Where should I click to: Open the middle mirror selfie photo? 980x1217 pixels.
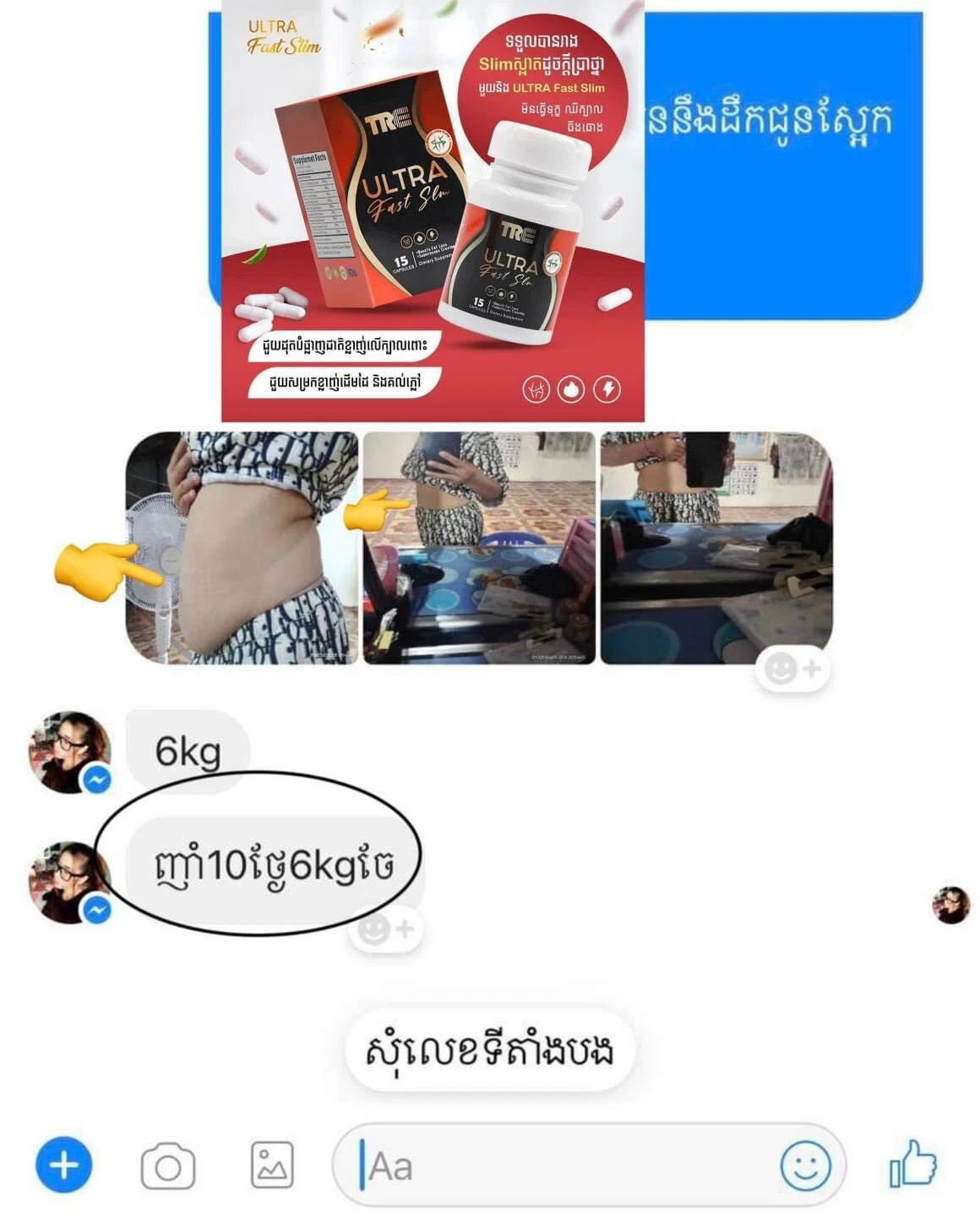click(x=479, y=548)
